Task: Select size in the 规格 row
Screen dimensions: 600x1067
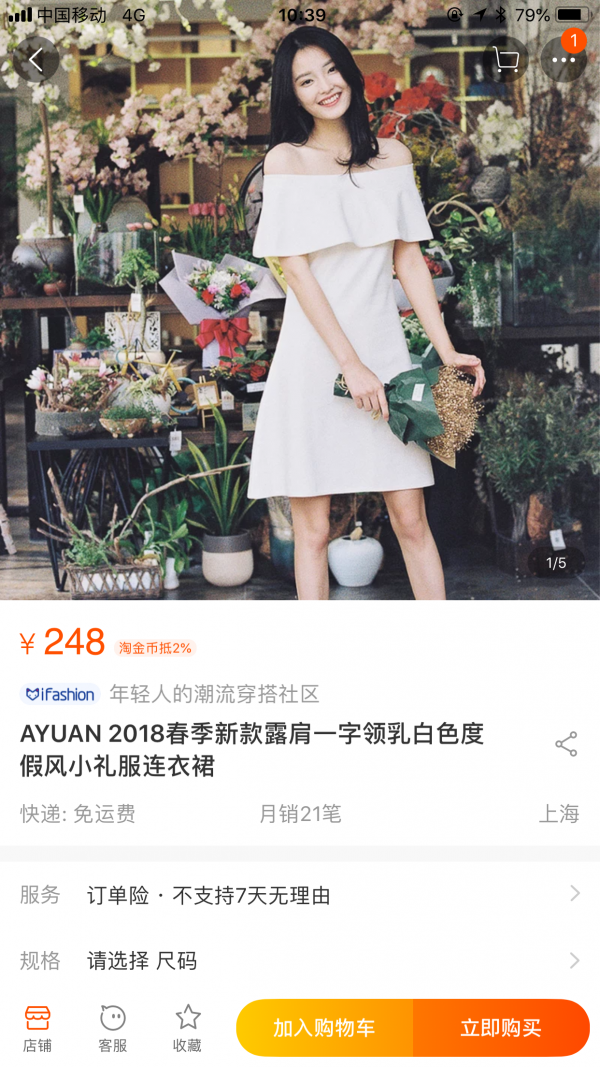Action: (x=300, y=960)
